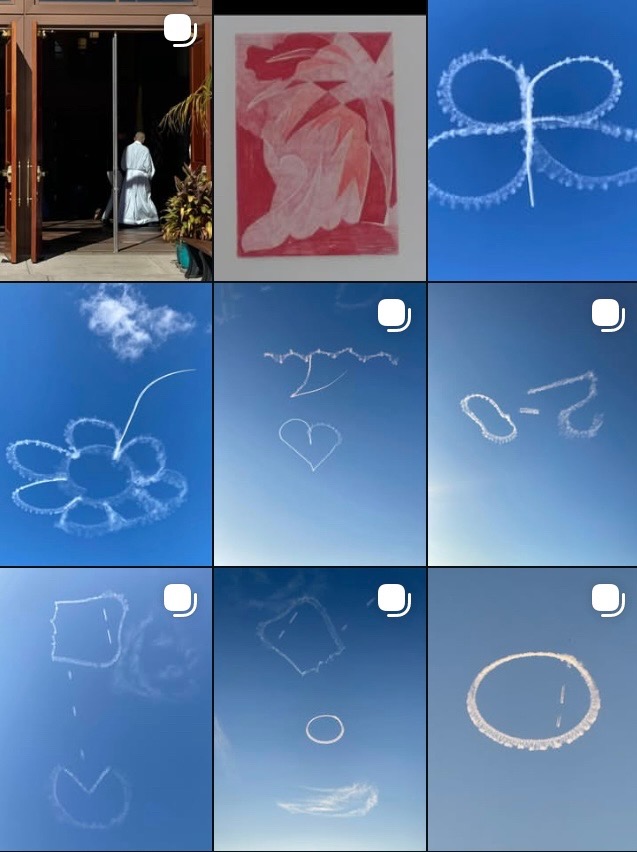Open the heart skywriting post
Screen dimensions: 637x852
[x=320, y=425]
